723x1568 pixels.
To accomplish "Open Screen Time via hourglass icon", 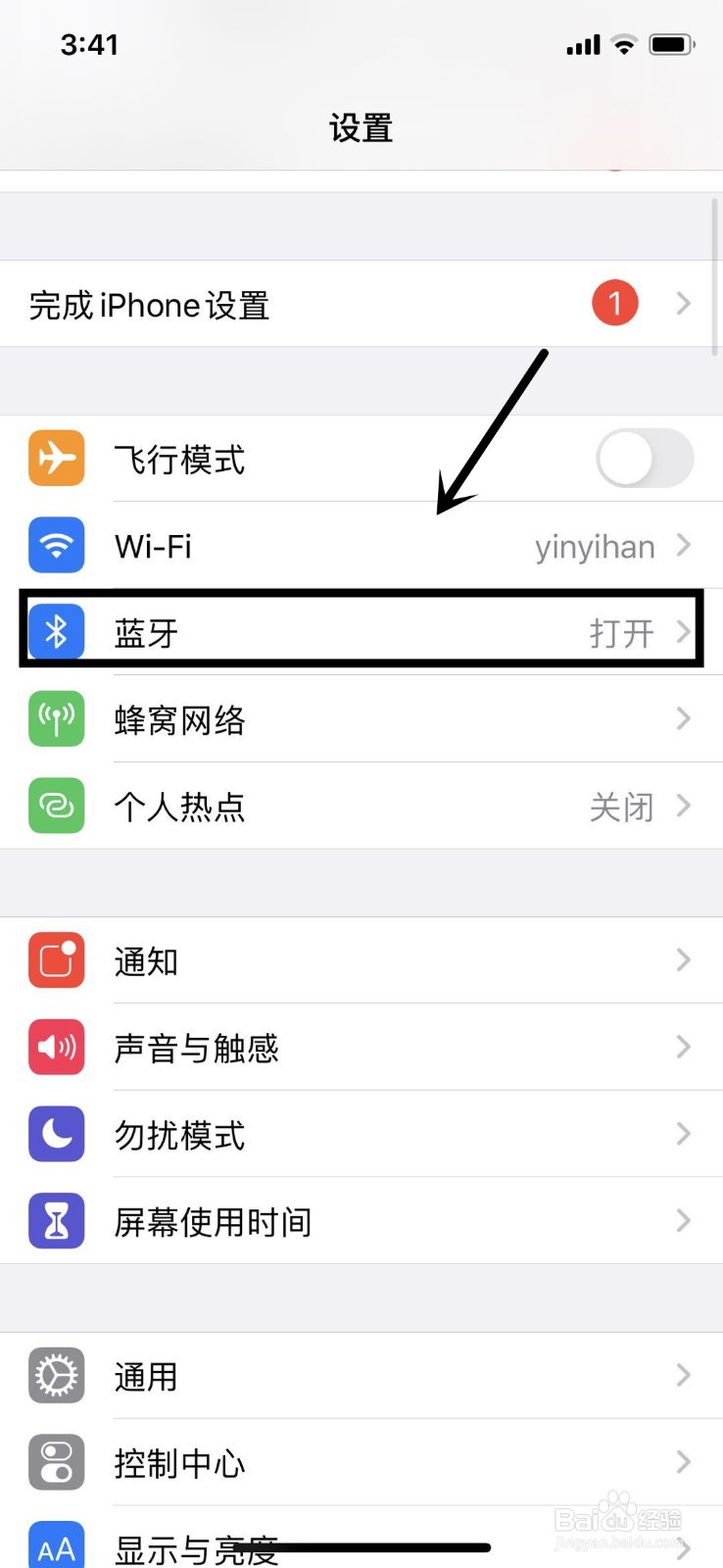I will 56,1221.
